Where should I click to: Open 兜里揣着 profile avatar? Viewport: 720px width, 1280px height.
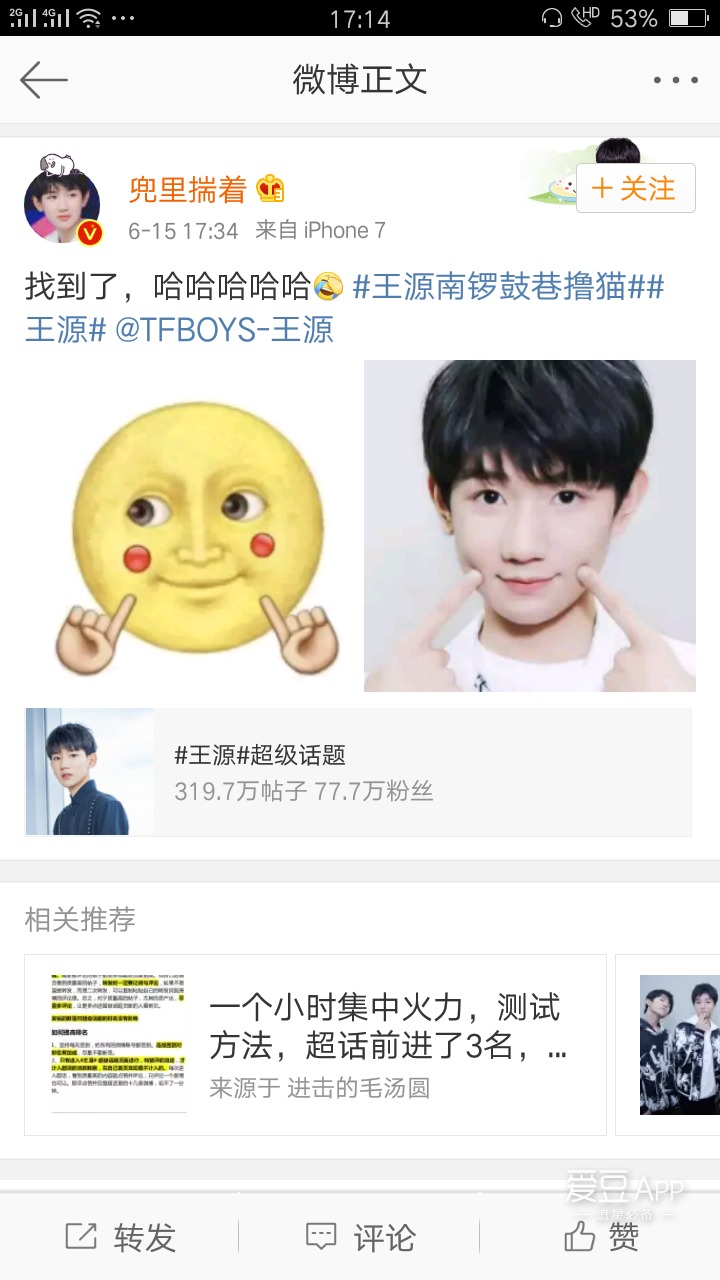pyautogui.click(x=62, y=206)
